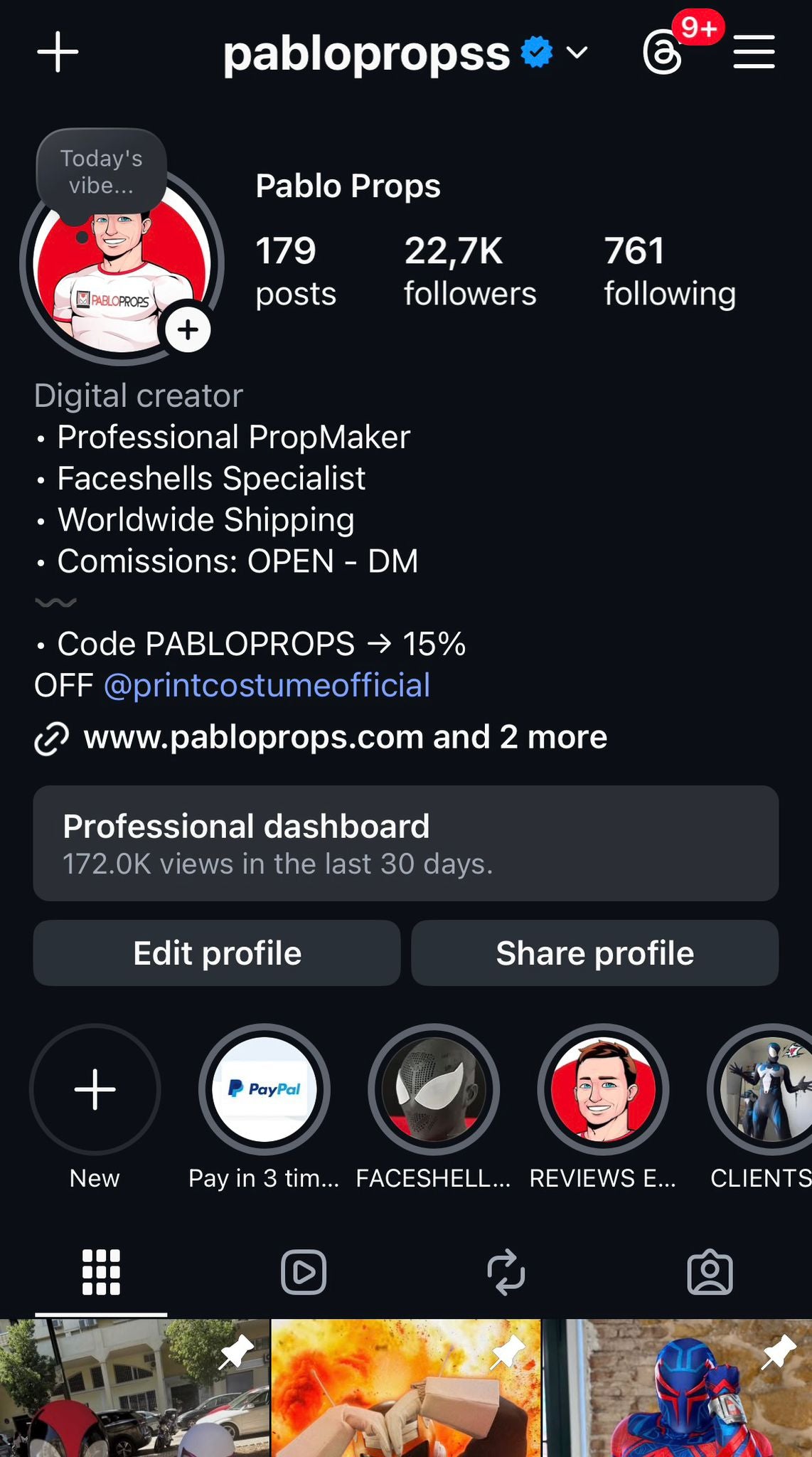
Task: Switch to the tagged photos tab
Action: tap(710, 1272)
